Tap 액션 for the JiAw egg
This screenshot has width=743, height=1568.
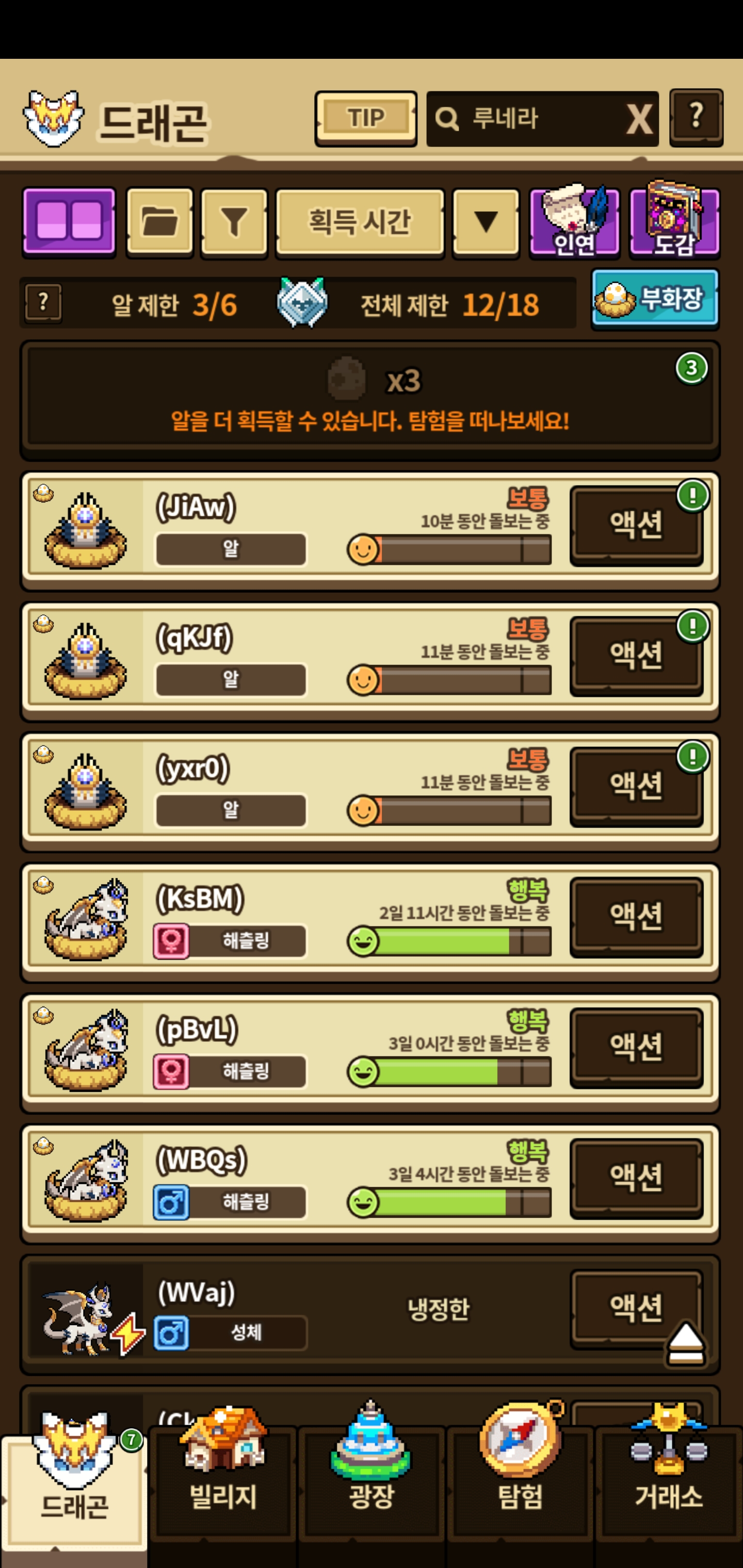pos(636,524)
